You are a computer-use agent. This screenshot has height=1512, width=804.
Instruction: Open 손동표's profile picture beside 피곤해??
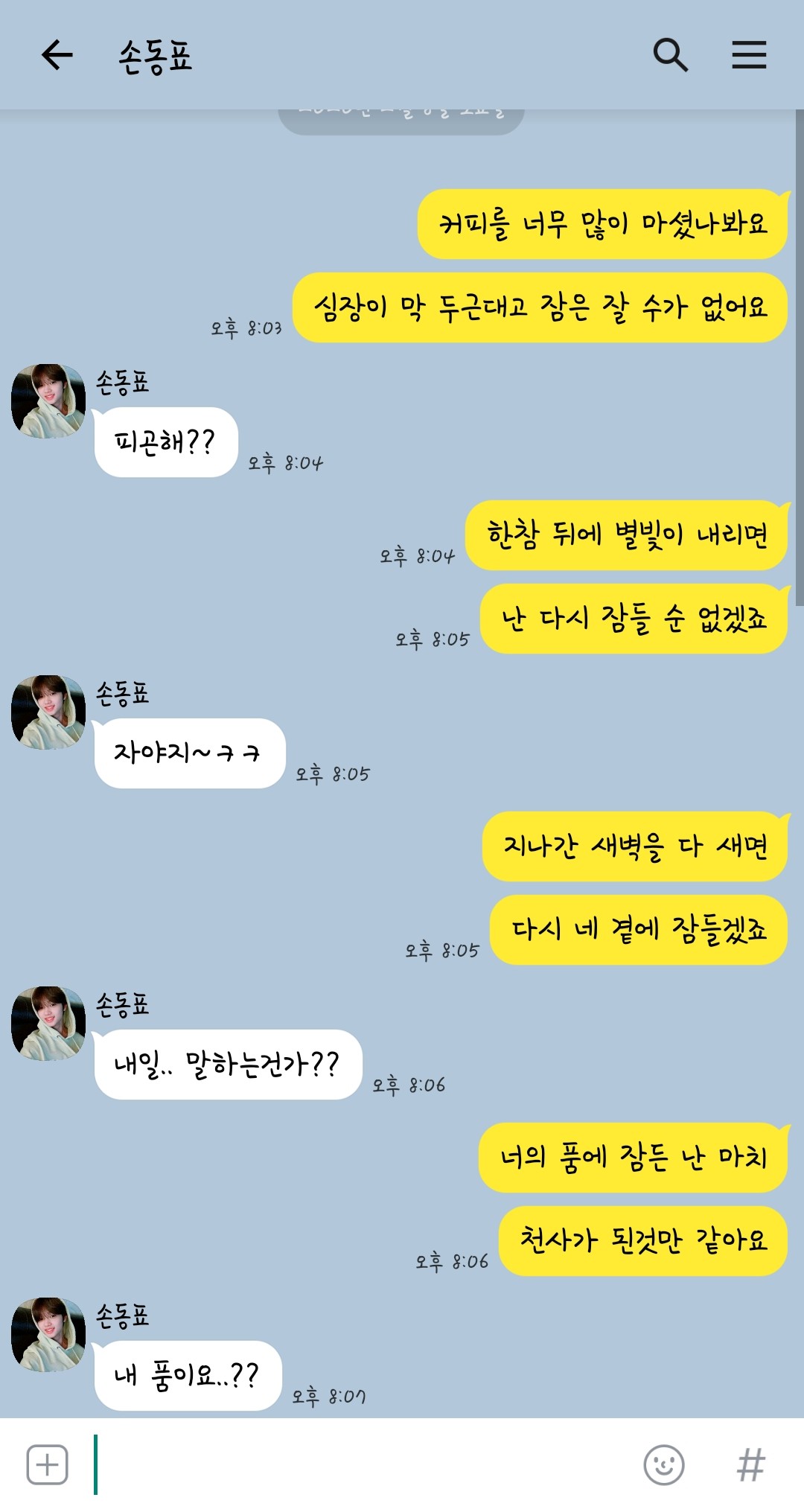coord(48,401)
